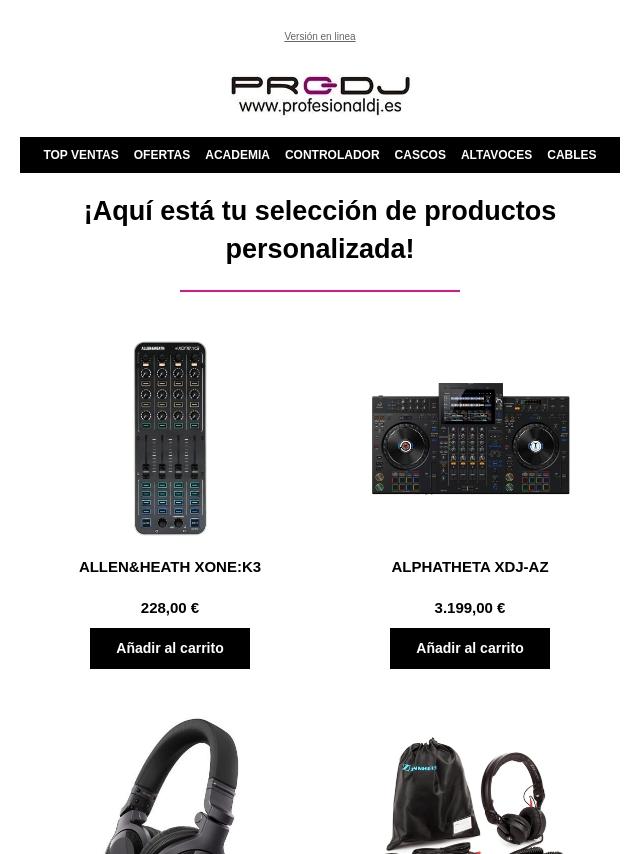Image resolution: width=640 pixels, height=854 pixels.
Task: View the AlphaTheta XDJ-AZ product image
Action: click(470, 438)
